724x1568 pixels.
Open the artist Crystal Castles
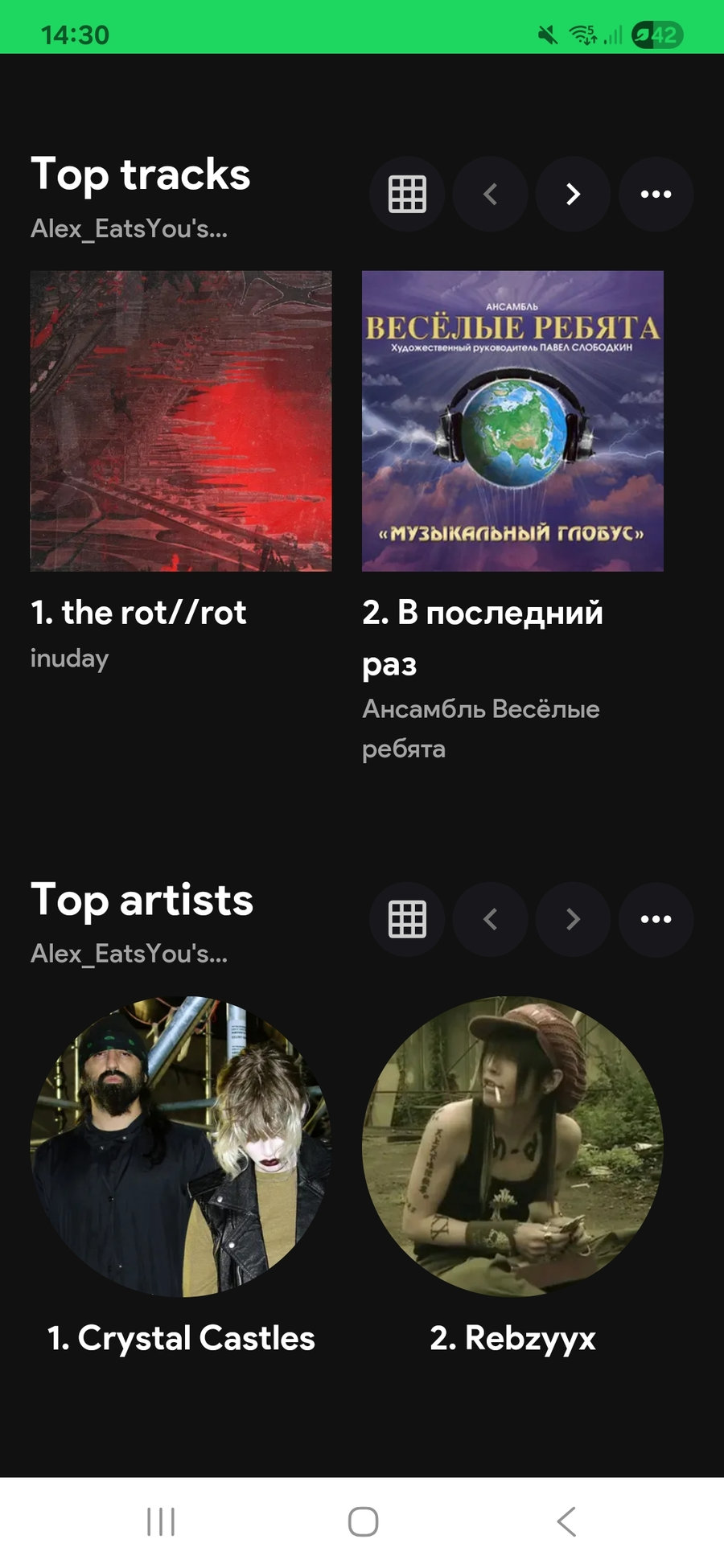(181, 1147)
